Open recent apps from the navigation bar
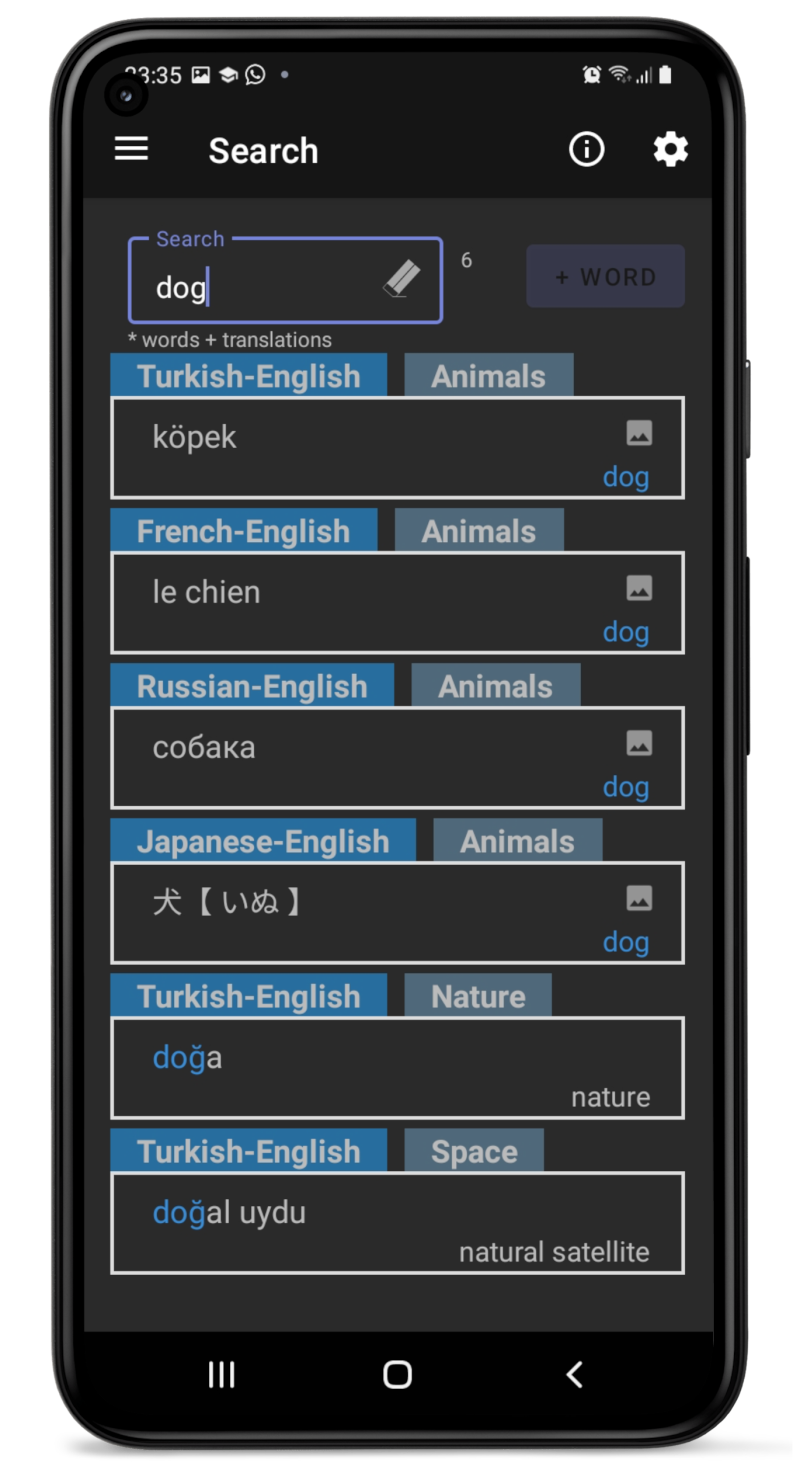 click(x=221, y=1374)
